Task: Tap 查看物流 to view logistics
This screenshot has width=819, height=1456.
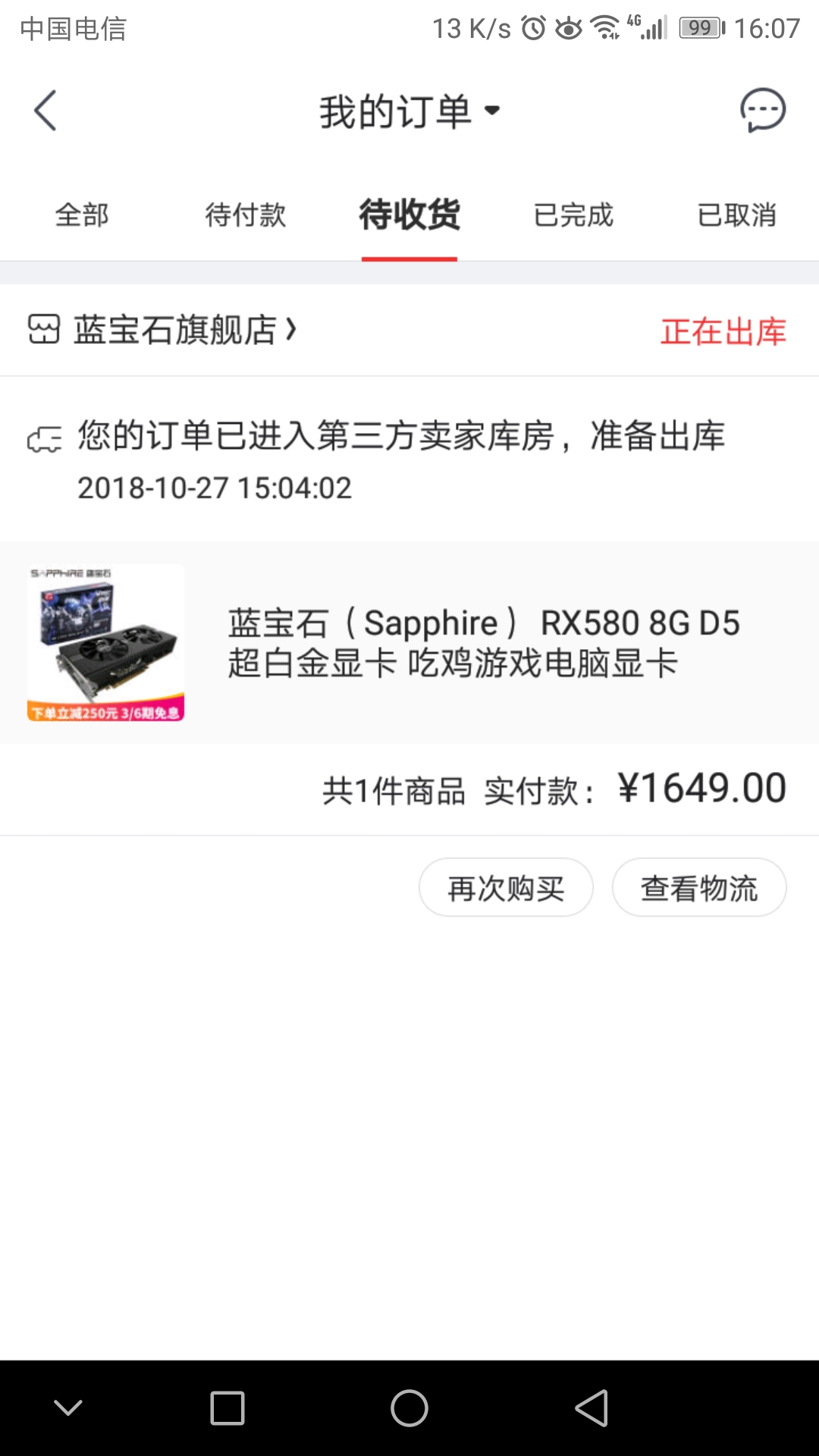Action: (699, 887)
